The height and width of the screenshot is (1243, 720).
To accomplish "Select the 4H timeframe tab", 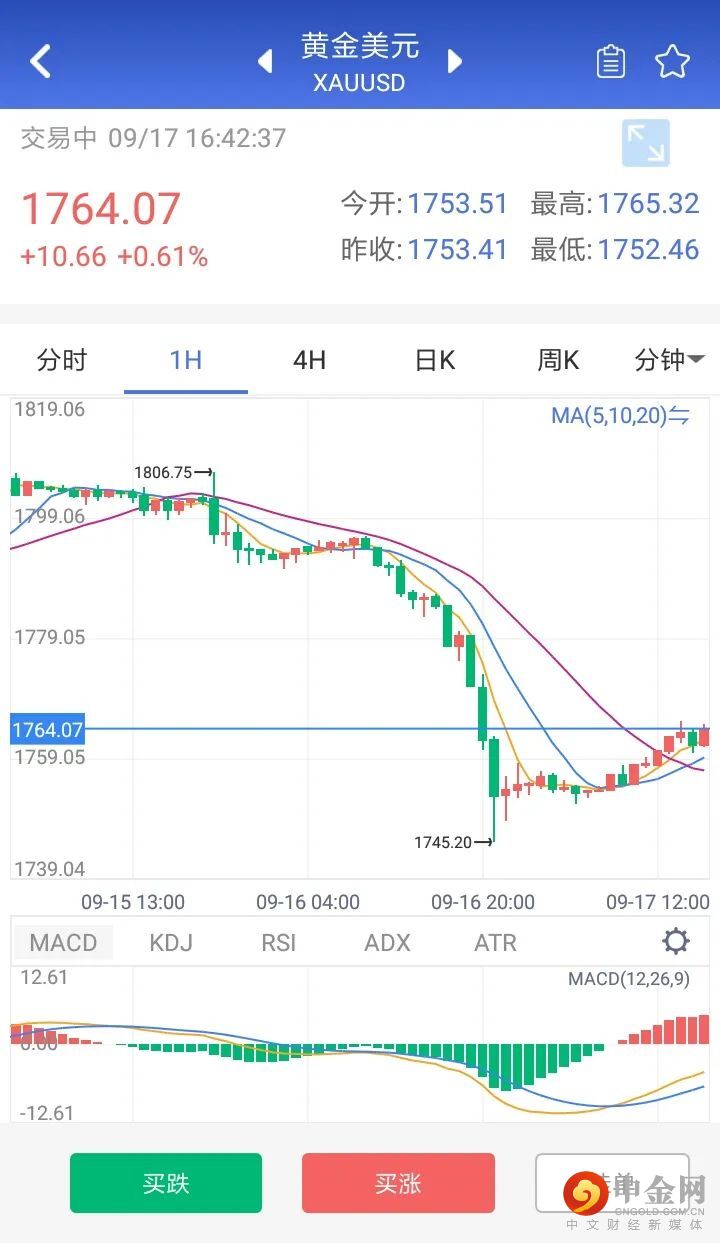I will (x=310, y=360).
